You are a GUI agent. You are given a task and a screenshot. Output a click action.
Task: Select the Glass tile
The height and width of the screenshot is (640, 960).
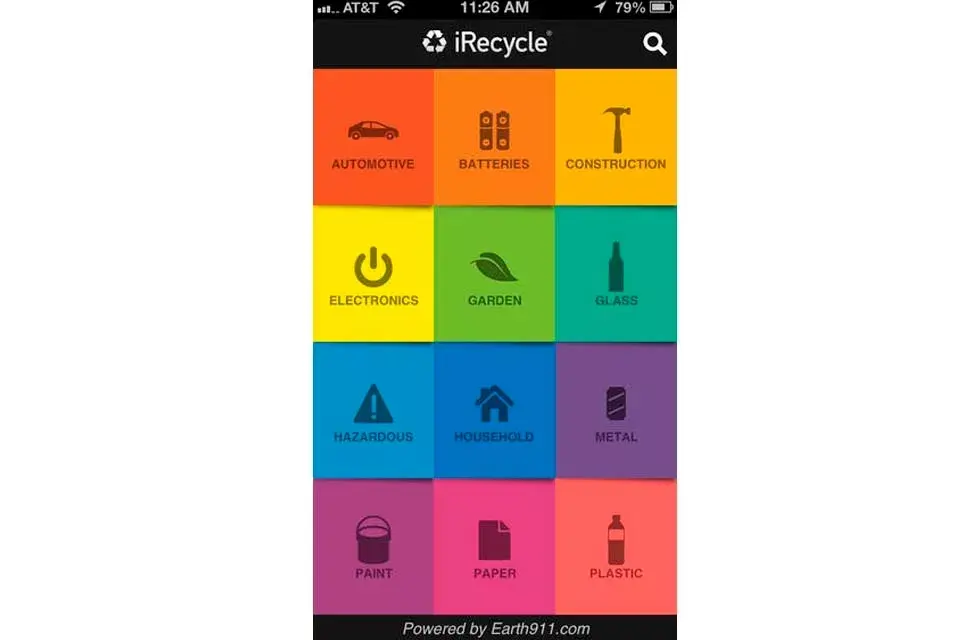click(615, 275)
